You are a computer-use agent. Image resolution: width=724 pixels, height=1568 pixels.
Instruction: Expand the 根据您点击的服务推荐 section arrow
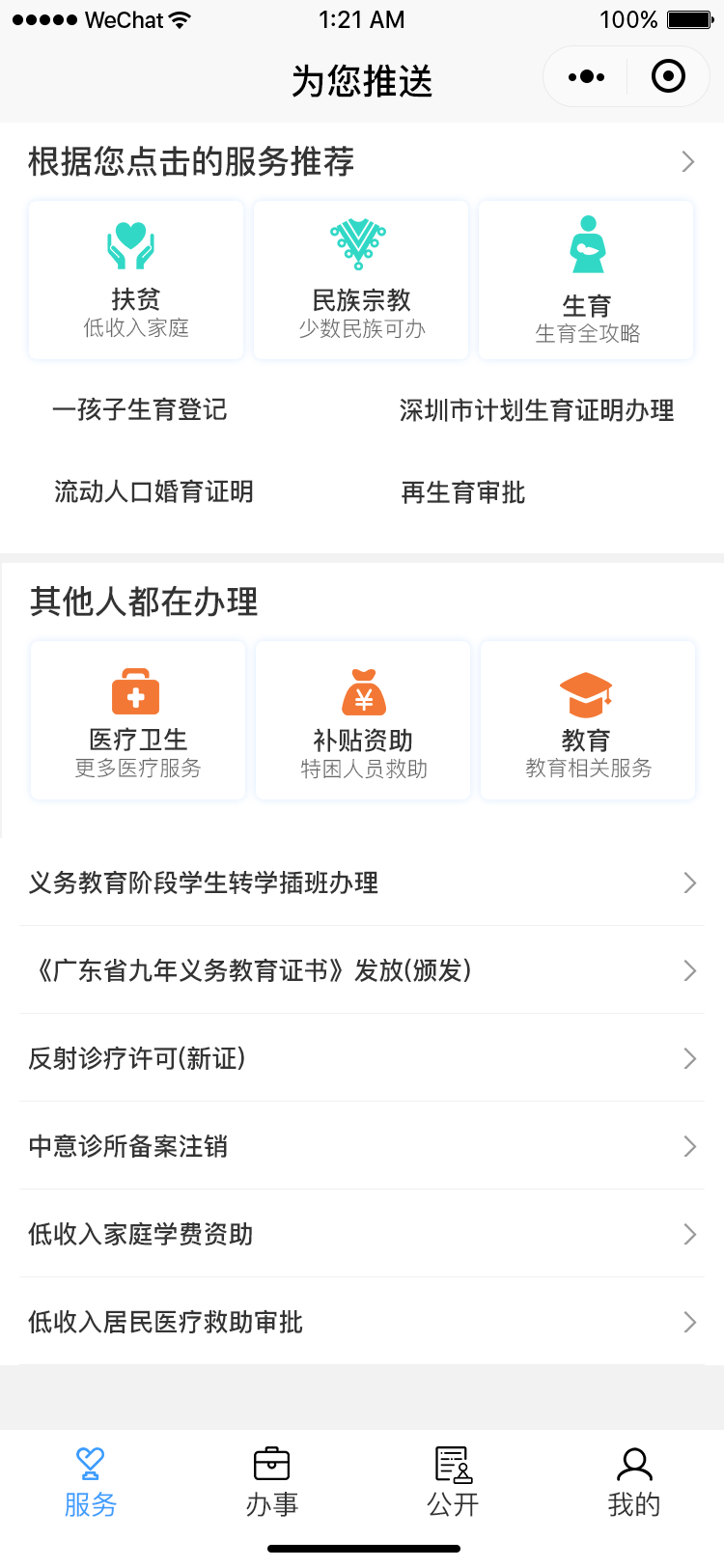point(687,161)
